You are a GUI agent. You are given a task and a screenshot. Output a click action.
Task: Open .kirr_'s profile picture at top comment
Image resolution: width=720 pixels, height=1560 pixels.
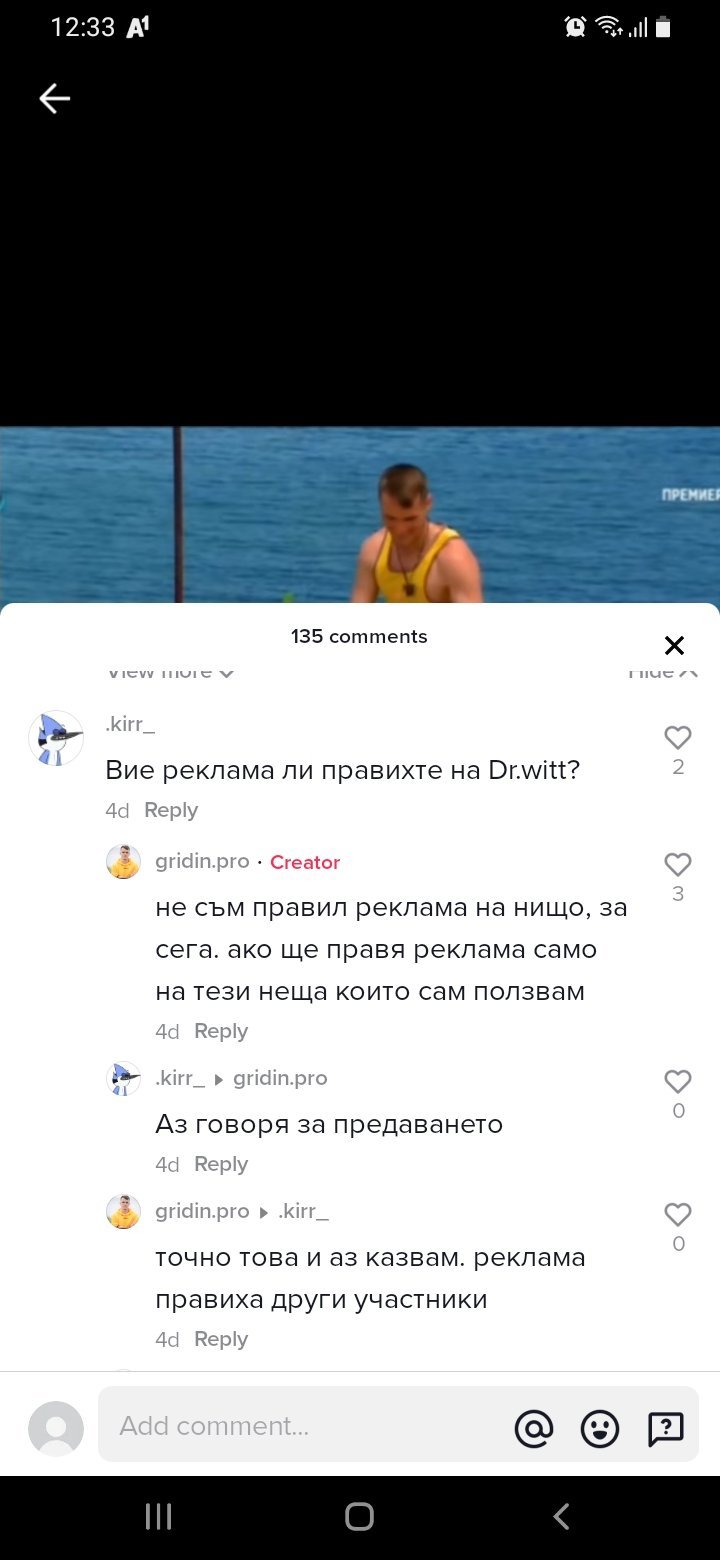pos(56,739)
